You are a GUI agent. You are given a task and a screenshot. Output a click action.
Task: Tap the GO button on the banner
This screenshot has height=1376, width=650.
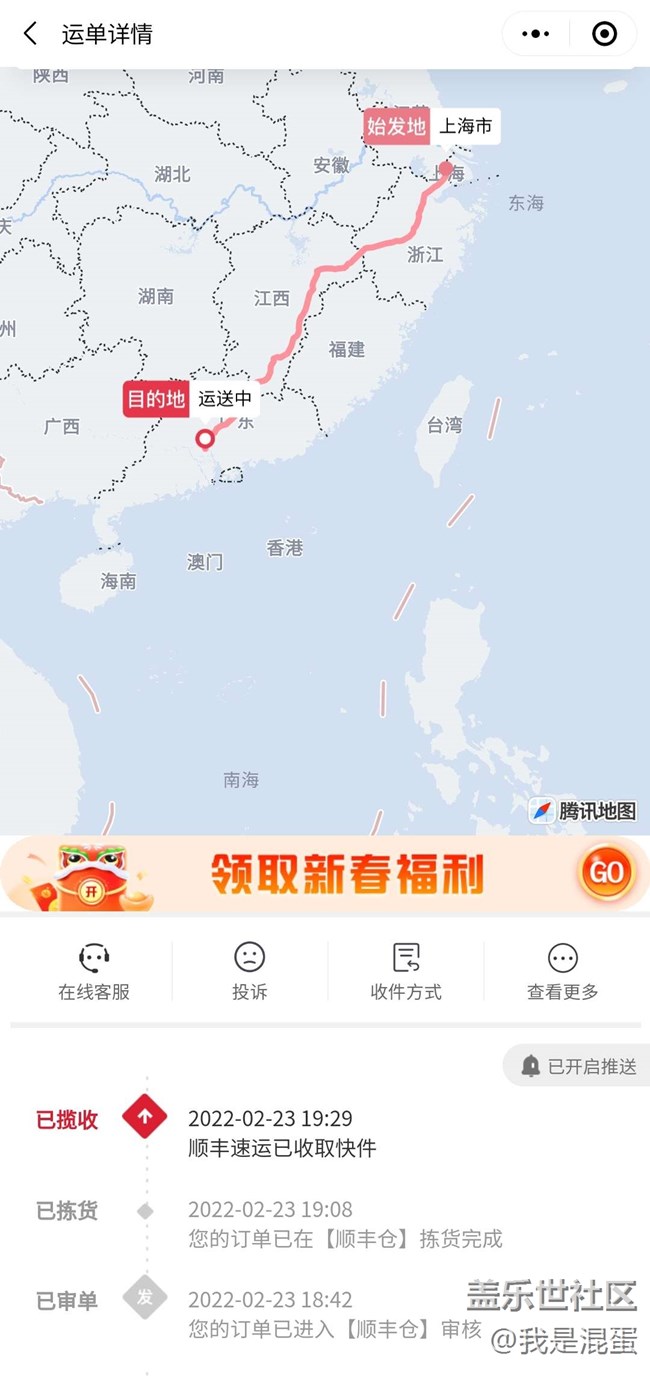(605, 872)
